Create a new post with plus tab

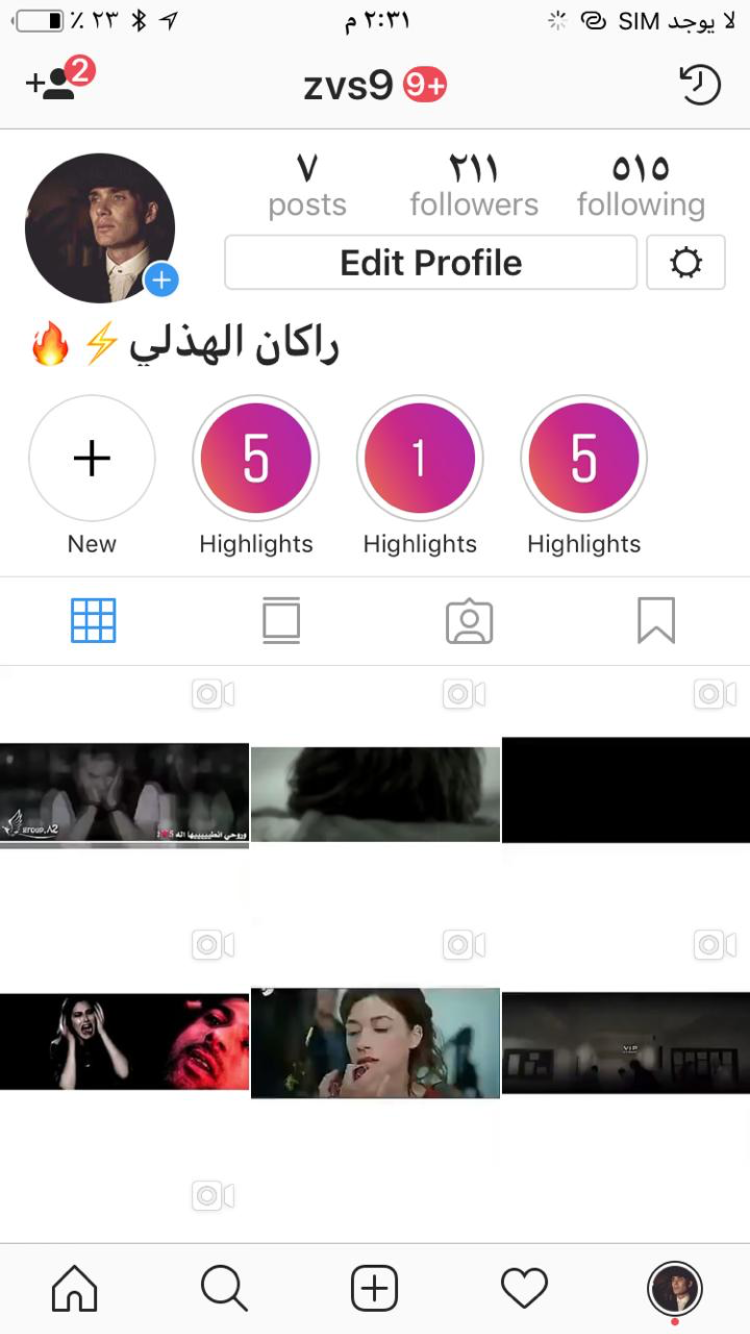[374, 1289]
